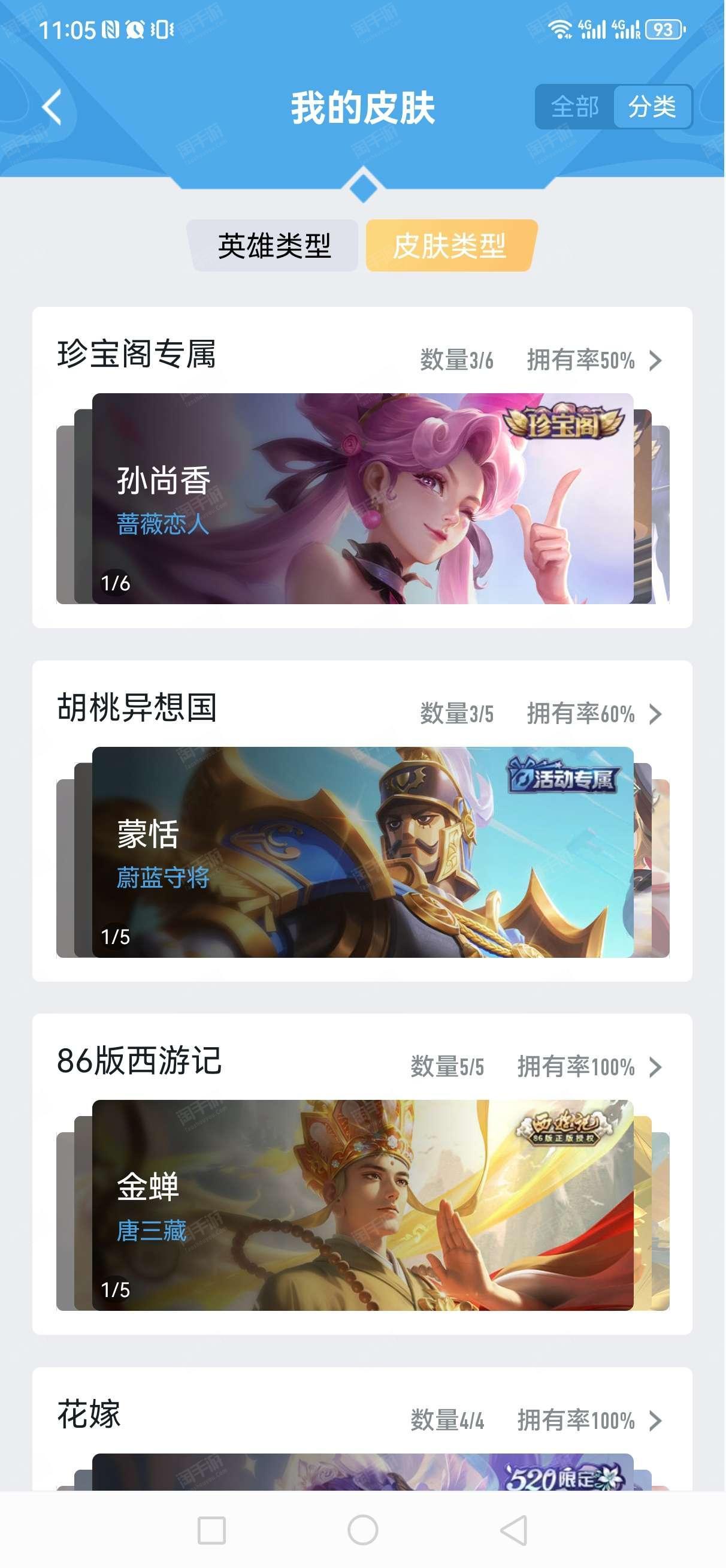
Task: Expand the 胡桃异想国 category chevron
Action: 655,714
